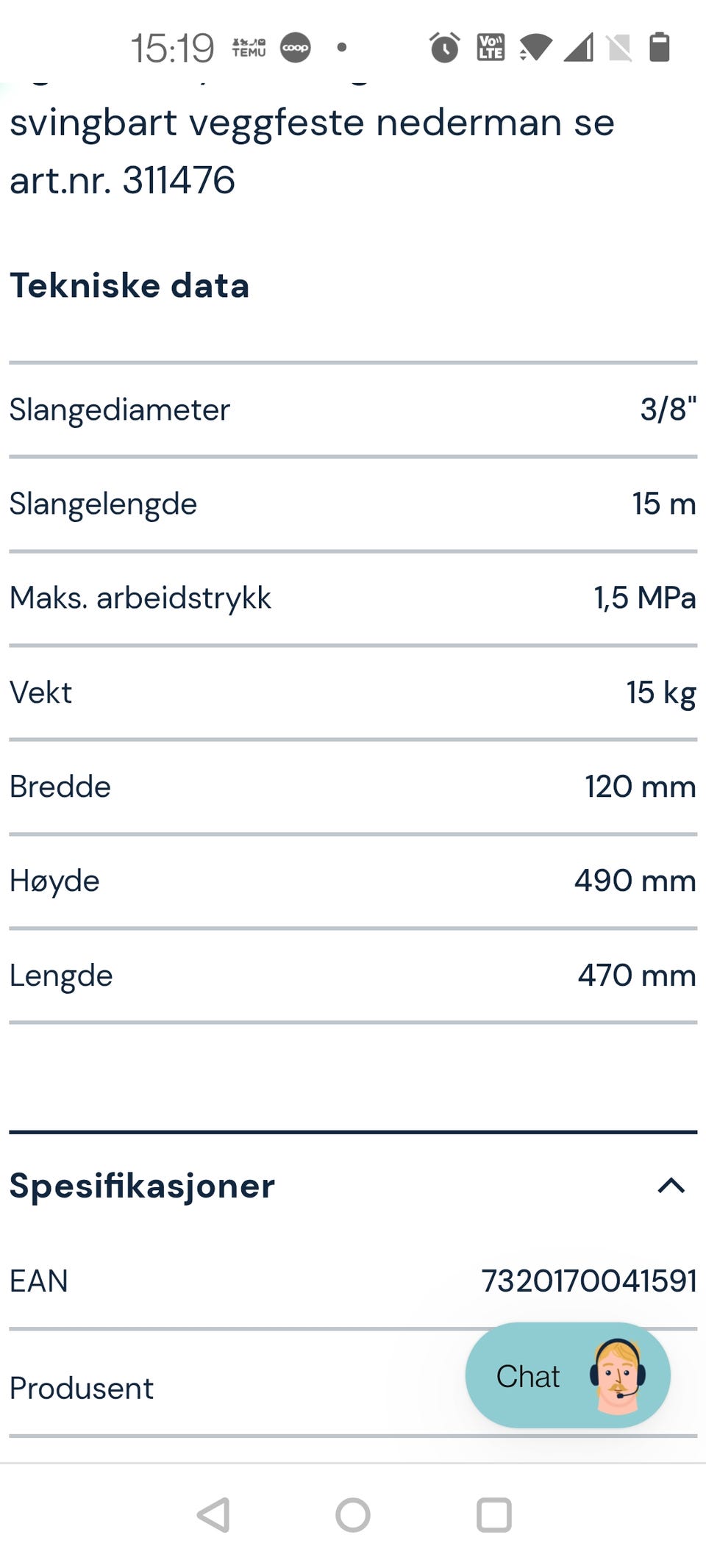Expand the Tekniske data section

[x=129, y=286]
